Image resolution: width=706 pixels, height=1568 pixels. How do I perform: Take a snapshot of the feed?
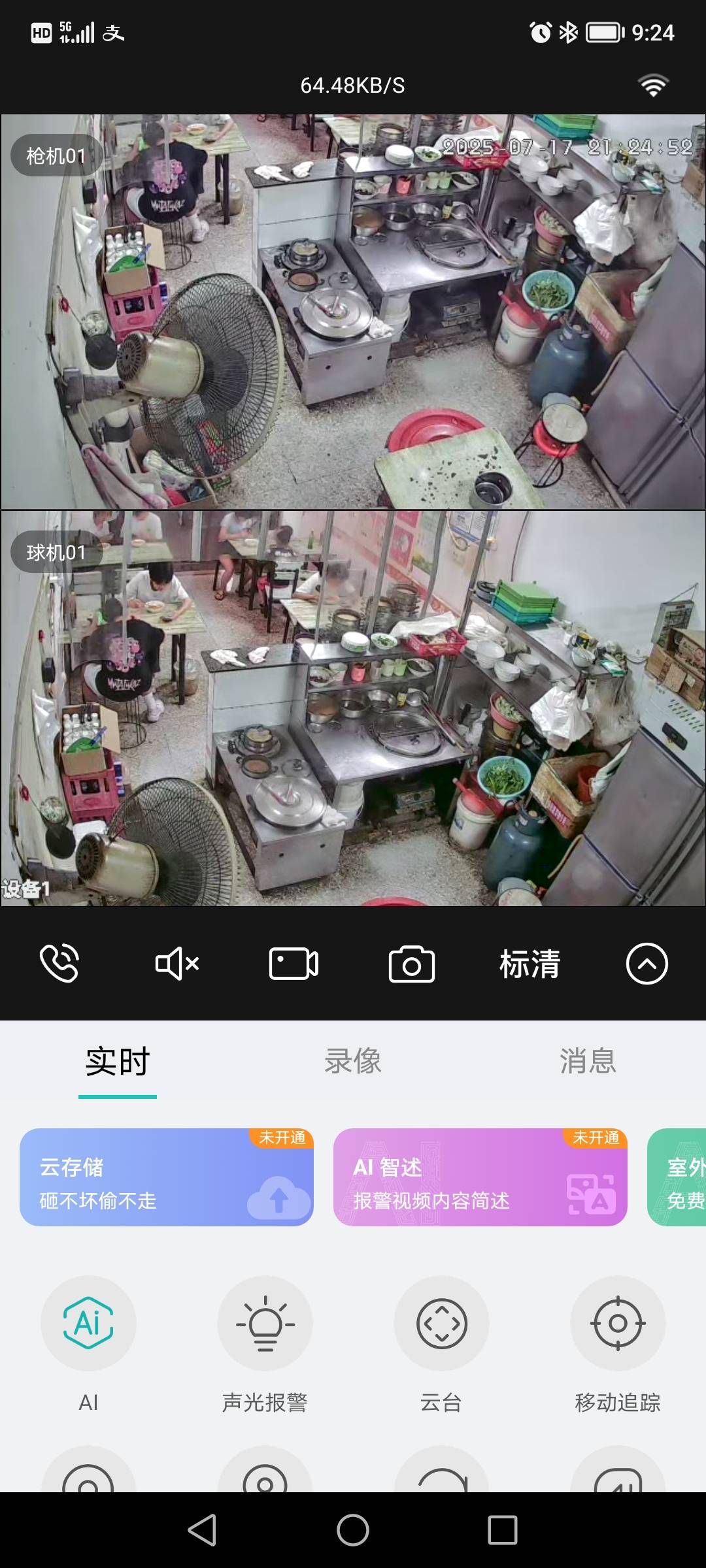pyautogui.click(x=411, y=964)
